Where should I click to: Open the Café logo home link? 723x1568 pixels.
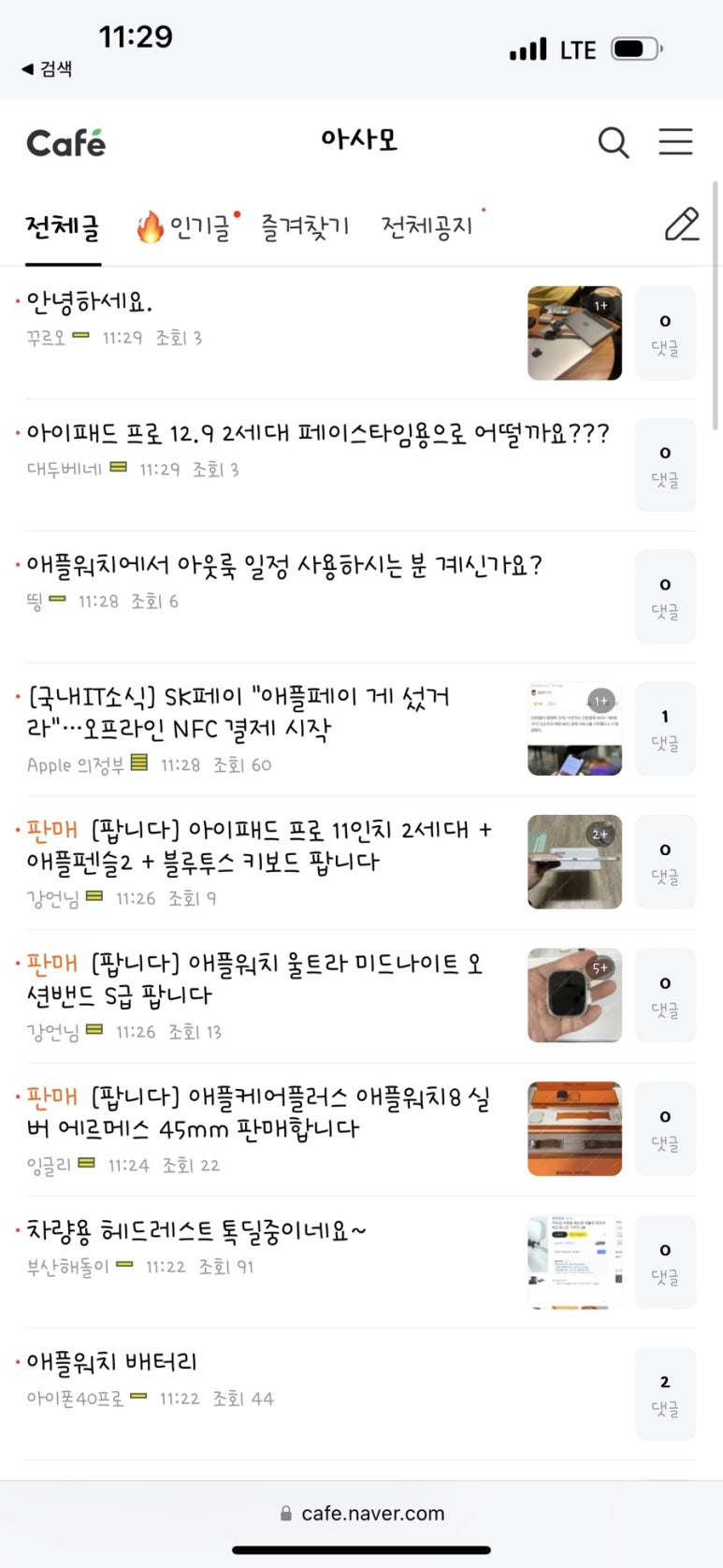point(65,143)
